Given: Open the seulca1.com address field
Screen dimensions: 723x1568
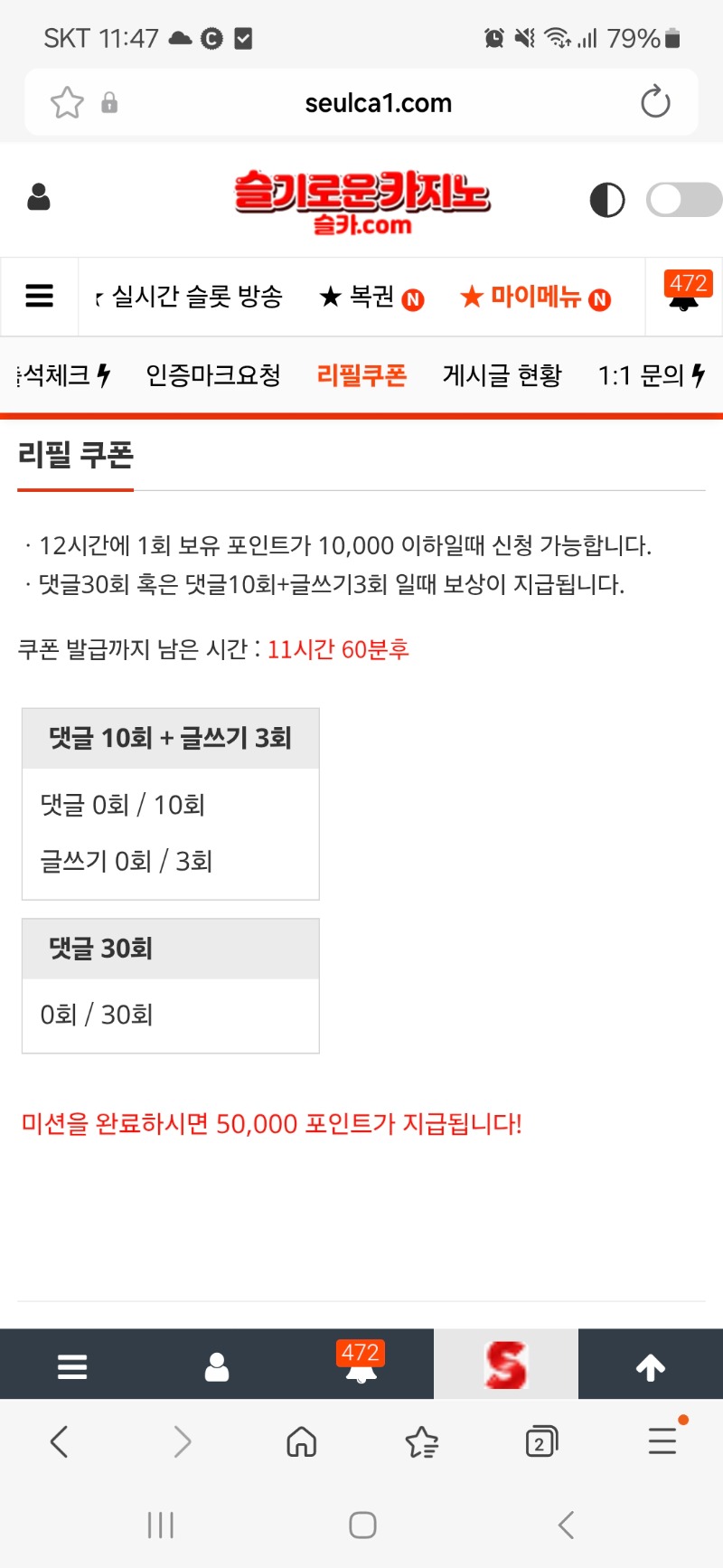Looking at the screenshot, I should pos(378,103).
